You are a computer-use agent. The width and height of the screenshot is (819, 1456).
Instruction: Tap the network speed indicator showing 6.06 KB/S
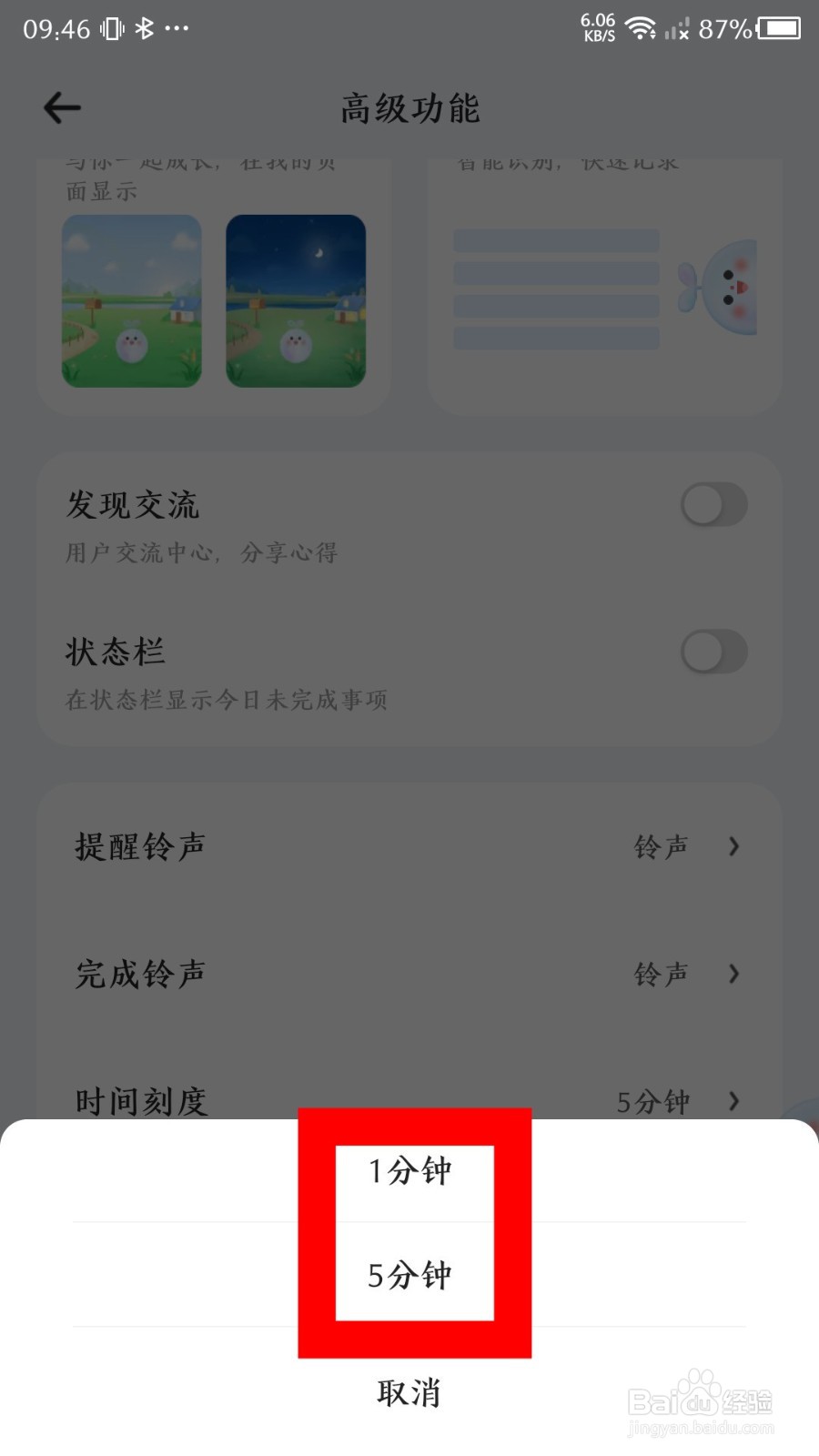(x=596, y=28)
